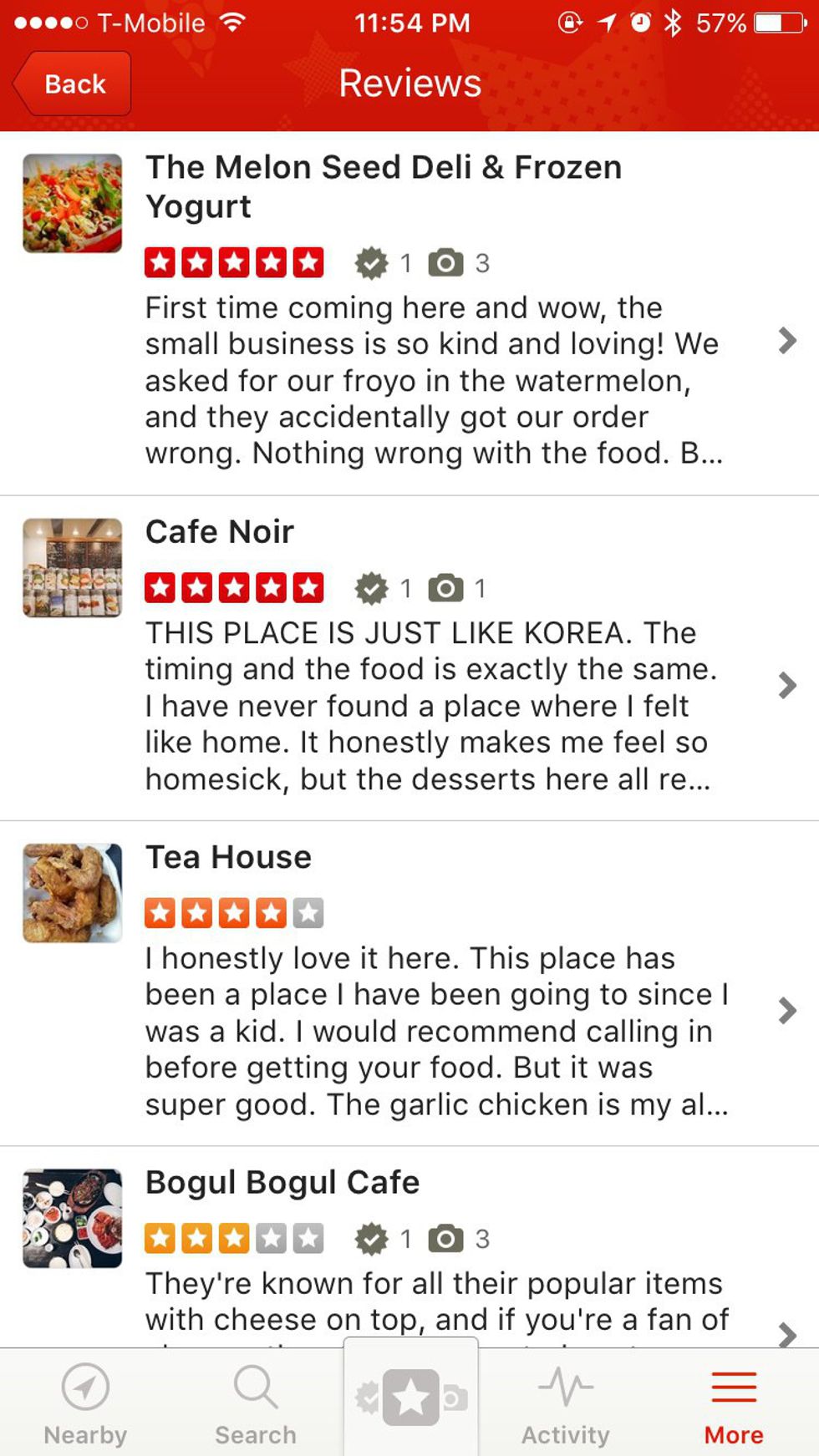Switch to the Nearby tab

(x=85, y=1403)
